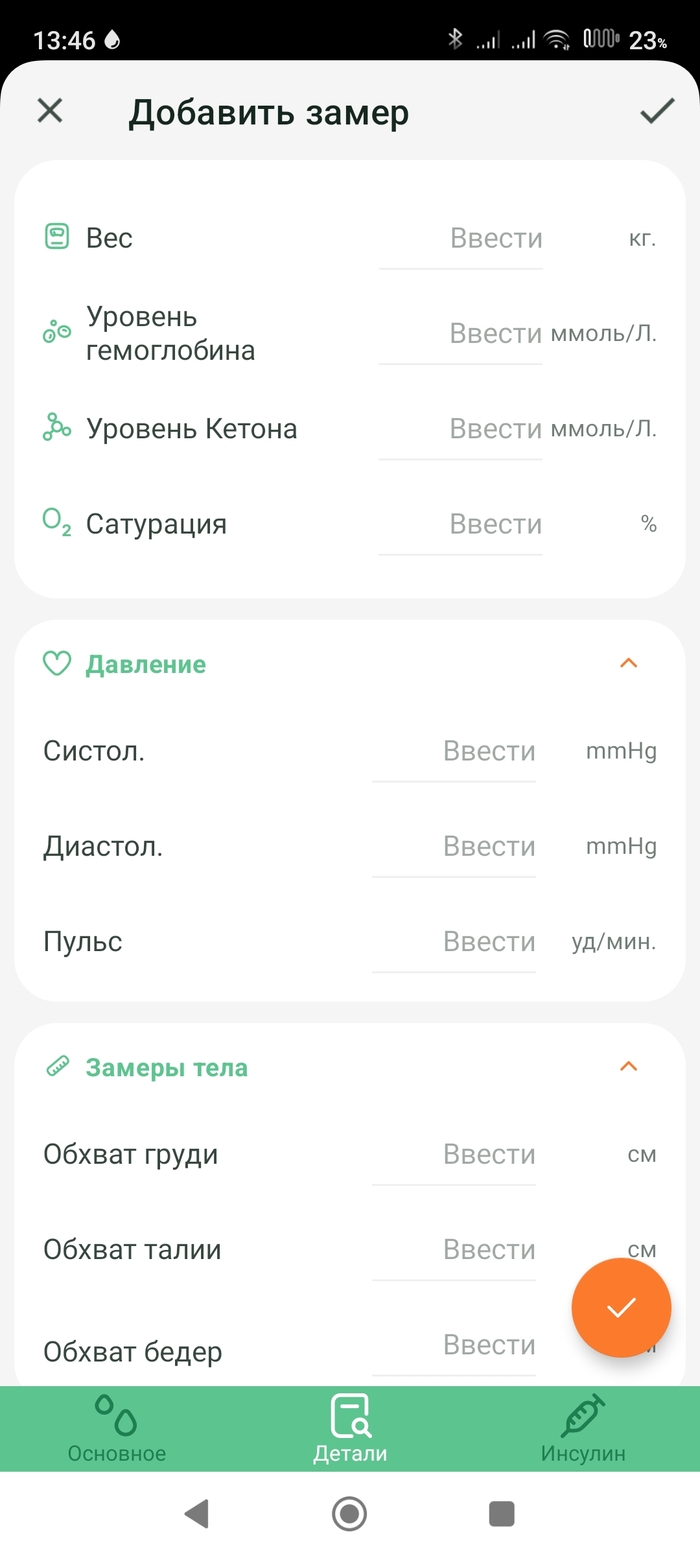The width and height of the screenshot is (700, 1556).
Task: Tap the system home button
Action: (x=349, y=1514)
